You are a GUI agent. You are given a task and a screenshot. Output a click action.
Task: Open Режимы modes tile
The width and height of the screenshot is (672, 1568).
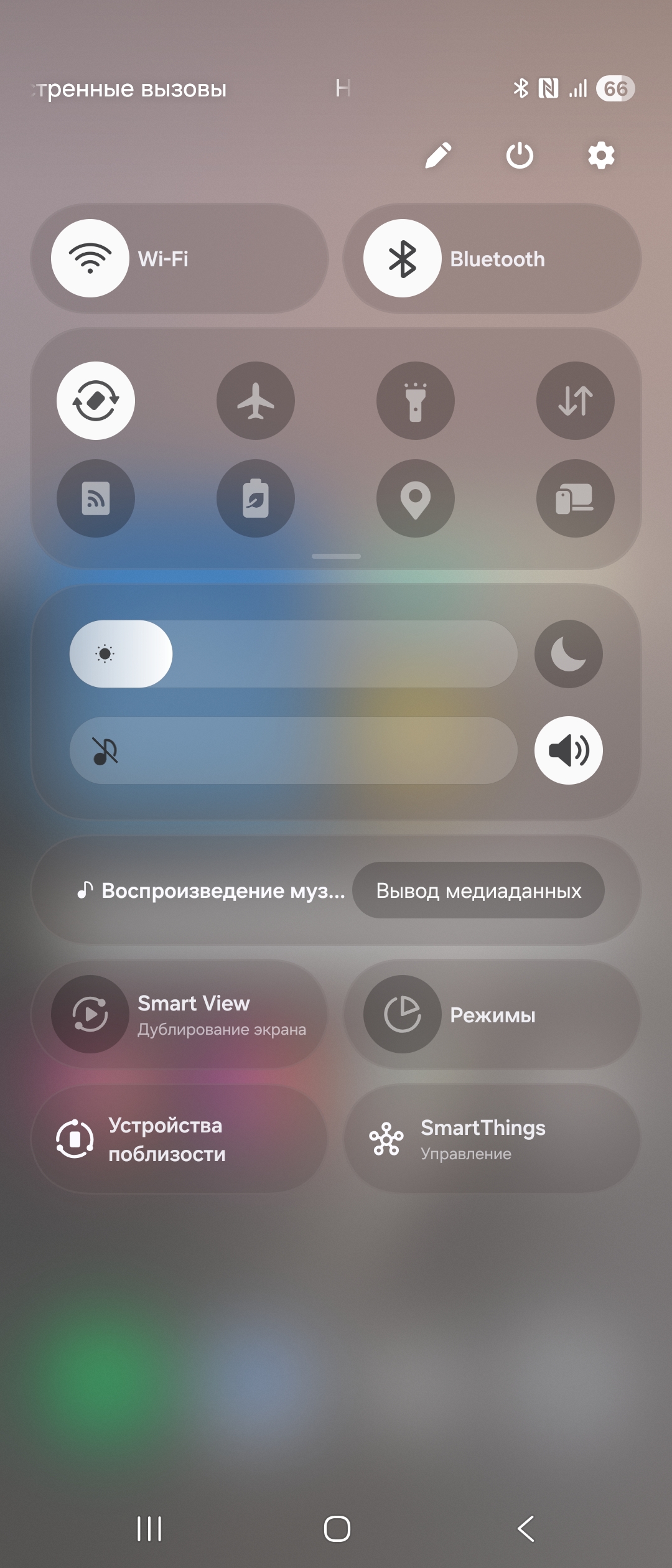492,1014
